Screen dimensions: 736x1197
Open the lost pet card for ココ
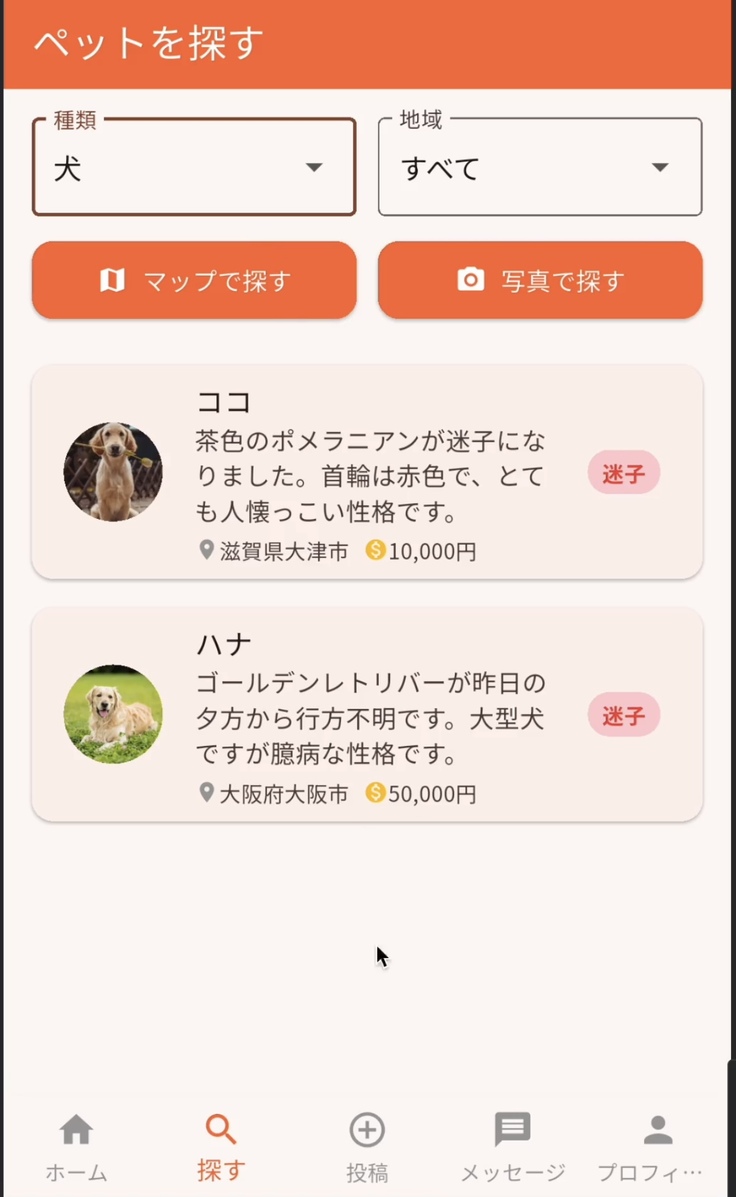(x=367, y=472)
